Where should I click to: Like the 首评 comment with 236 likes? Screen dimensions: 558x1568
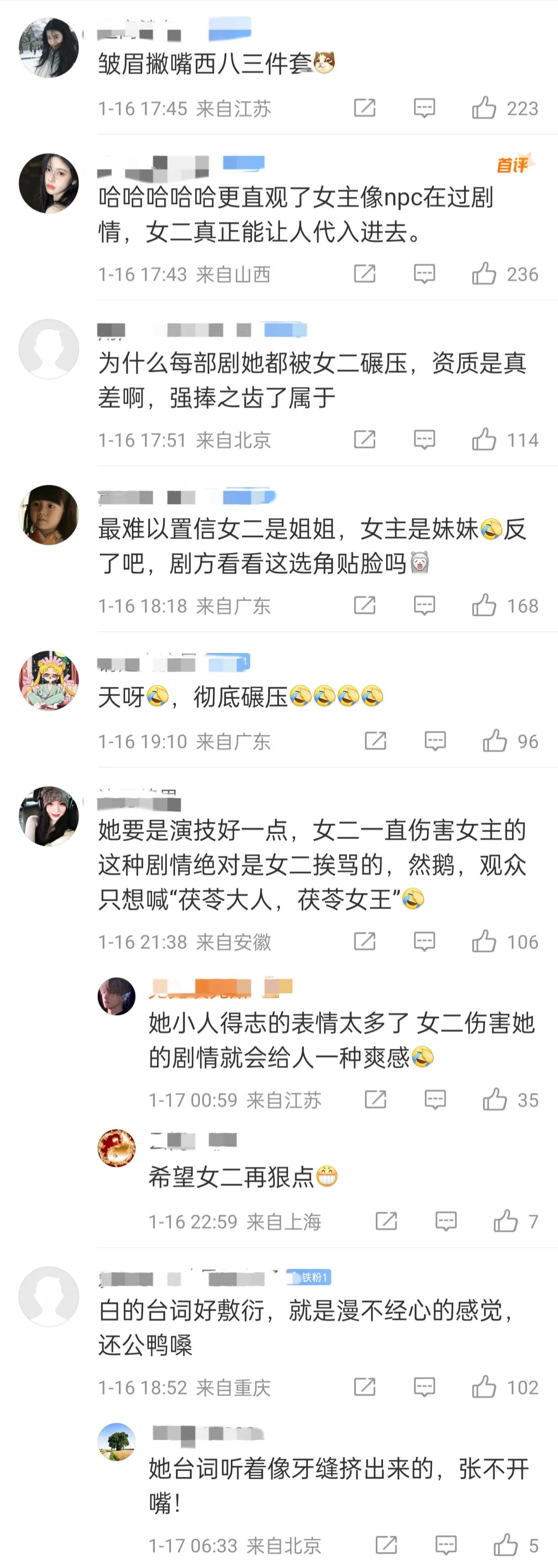pyautogui.click(x=484, y=274)
